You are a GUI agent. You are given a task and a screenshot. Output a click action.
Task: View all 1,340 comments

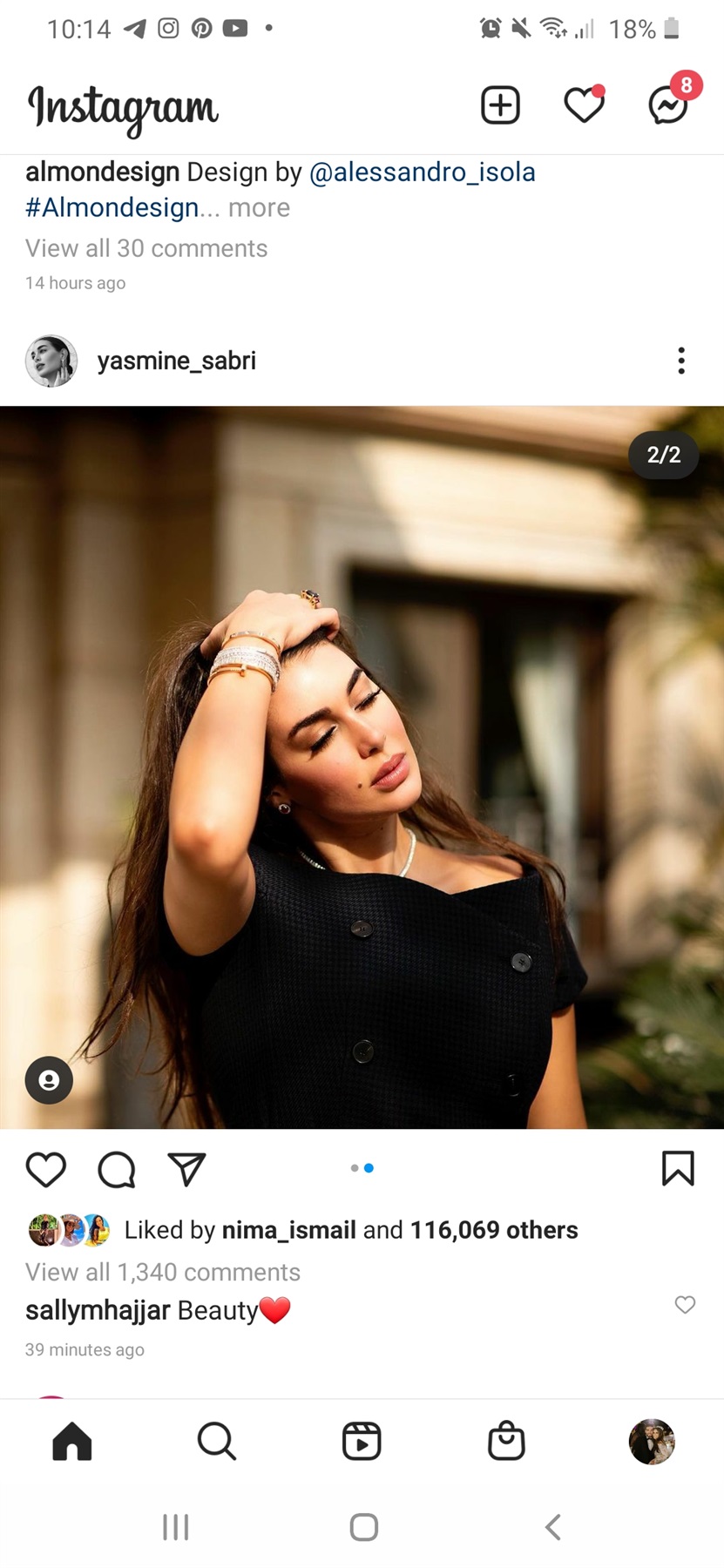[x=163, y=1272]
